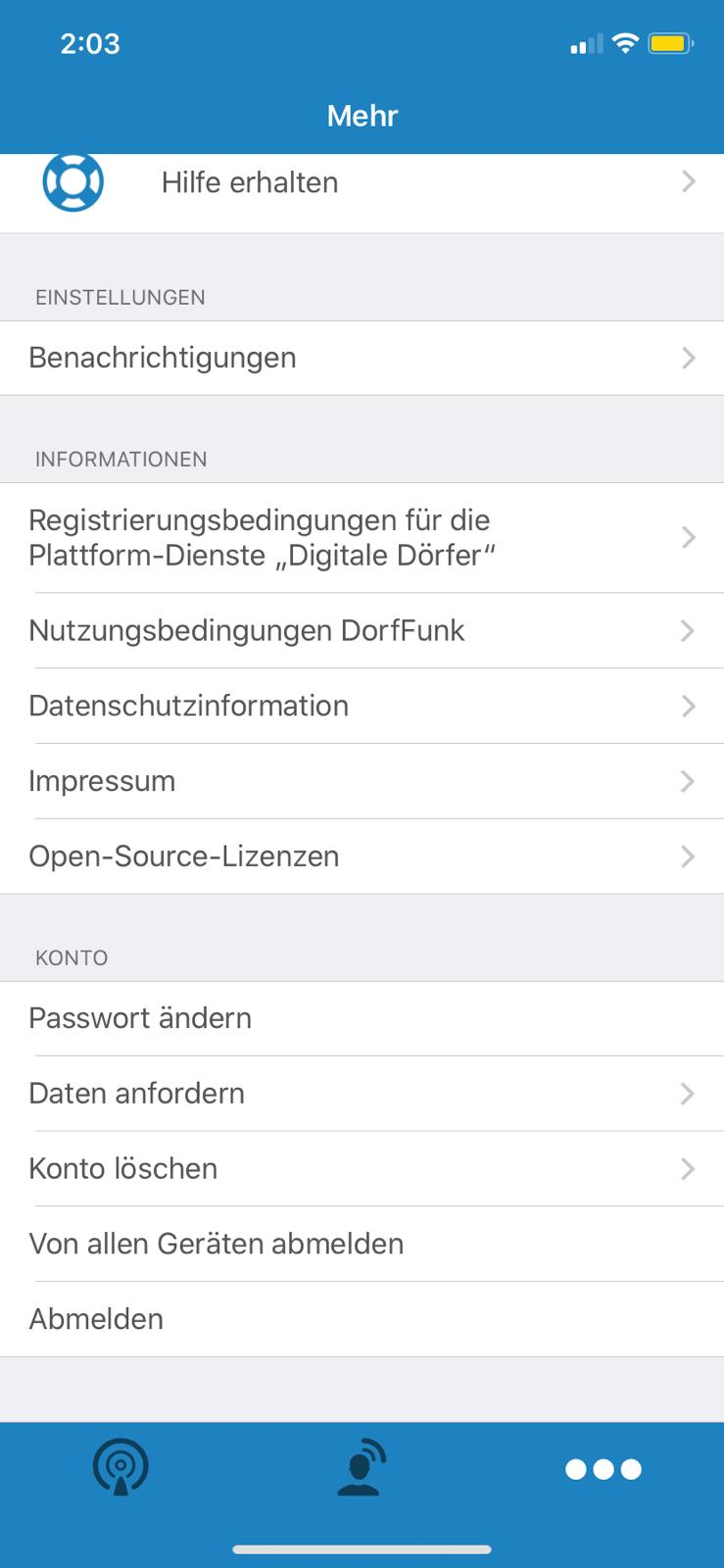
Task: Open Hilfe erhalten
Action: coord(362,183)
